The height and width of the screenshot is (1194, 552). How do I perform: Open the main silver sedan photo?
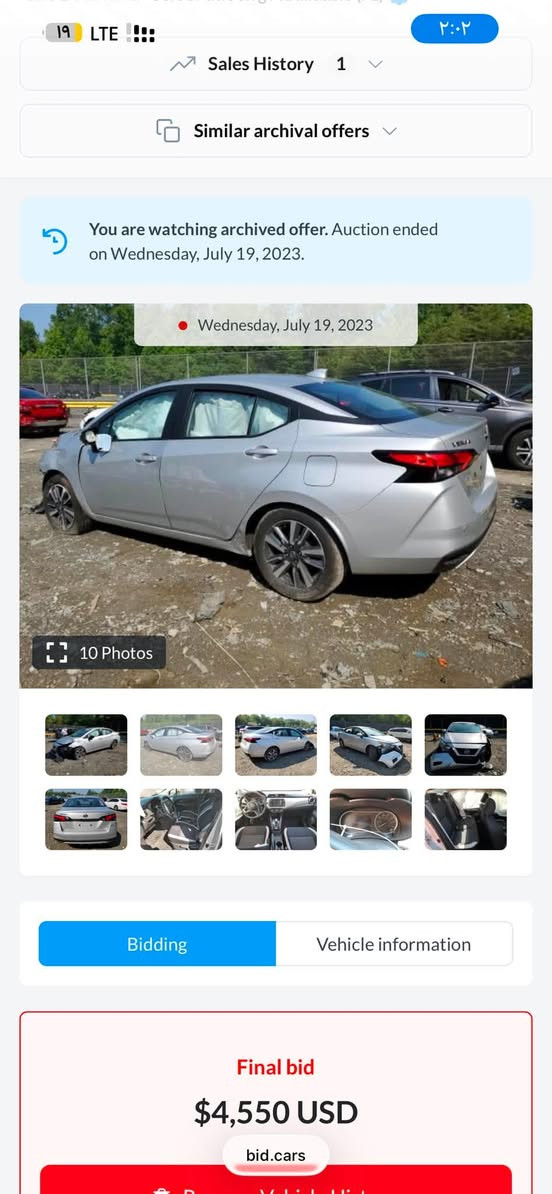pyautogui.click(x=276, y=496)
